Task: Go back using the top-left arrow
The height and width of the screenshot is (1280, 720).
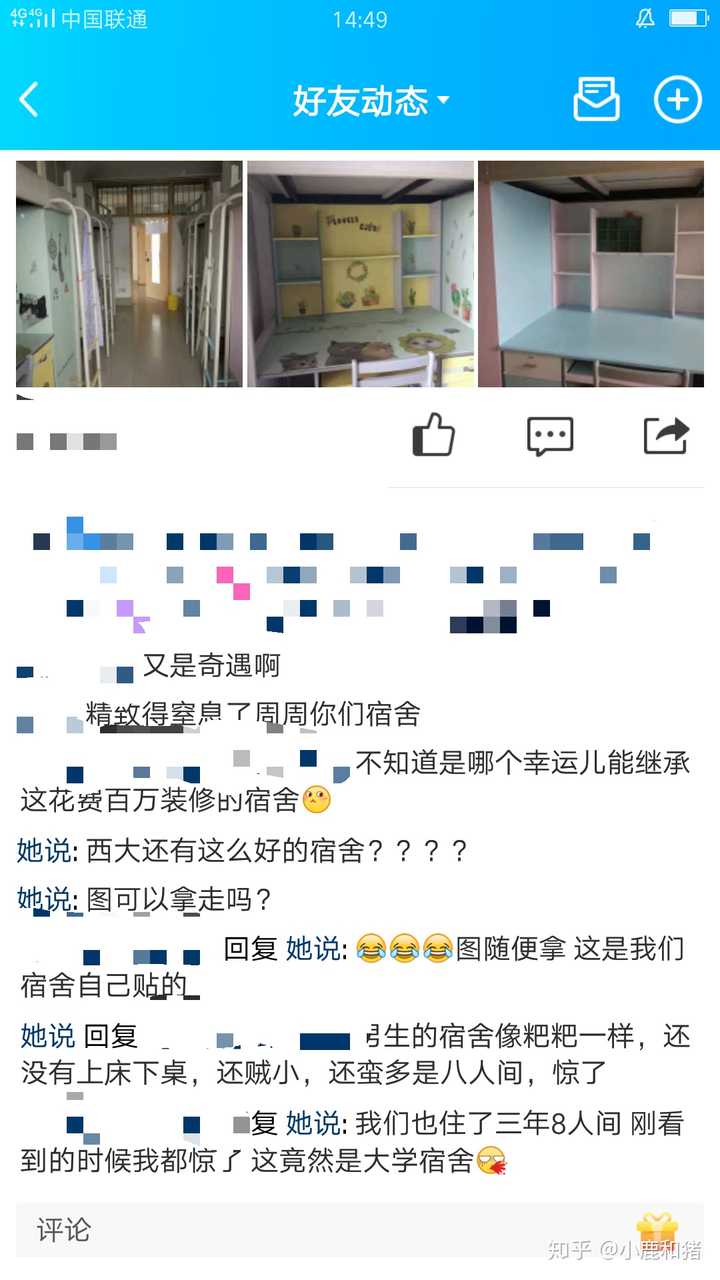Action: pos(29,100)
